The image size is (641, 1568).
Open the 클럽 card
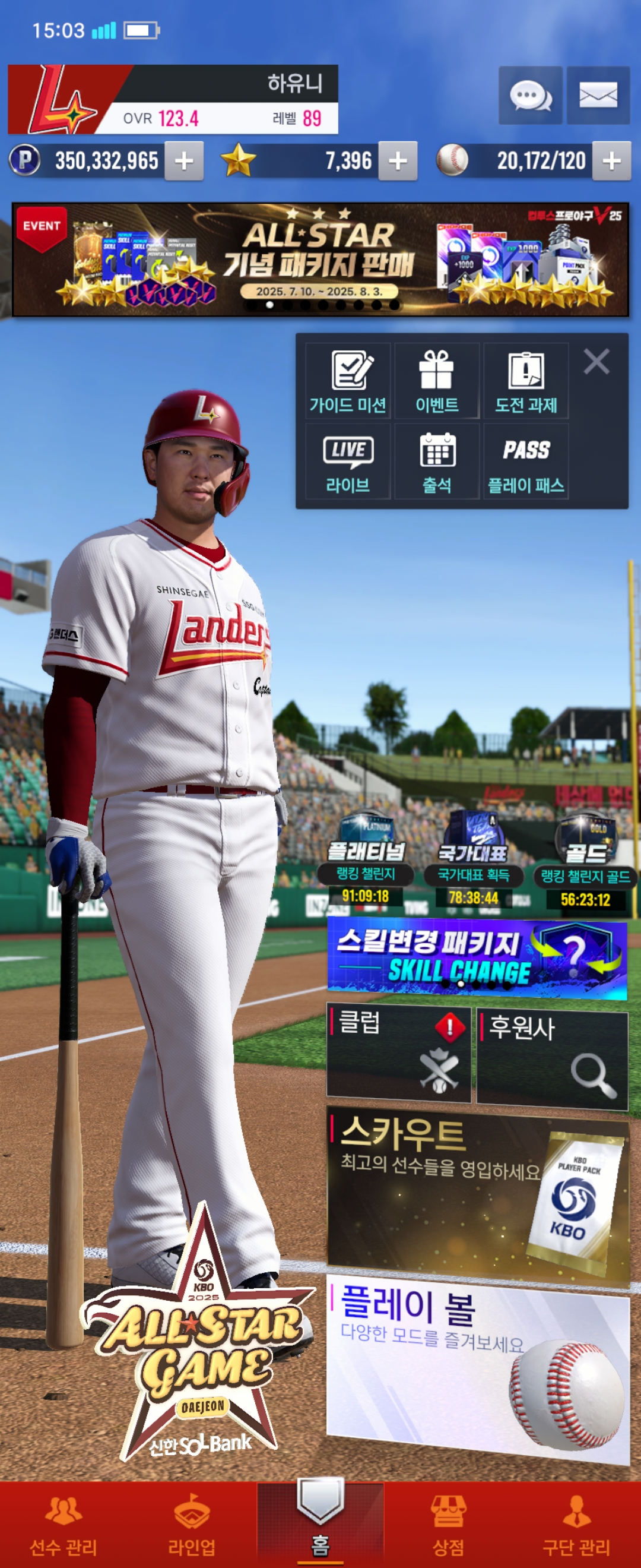(399, 1054)
